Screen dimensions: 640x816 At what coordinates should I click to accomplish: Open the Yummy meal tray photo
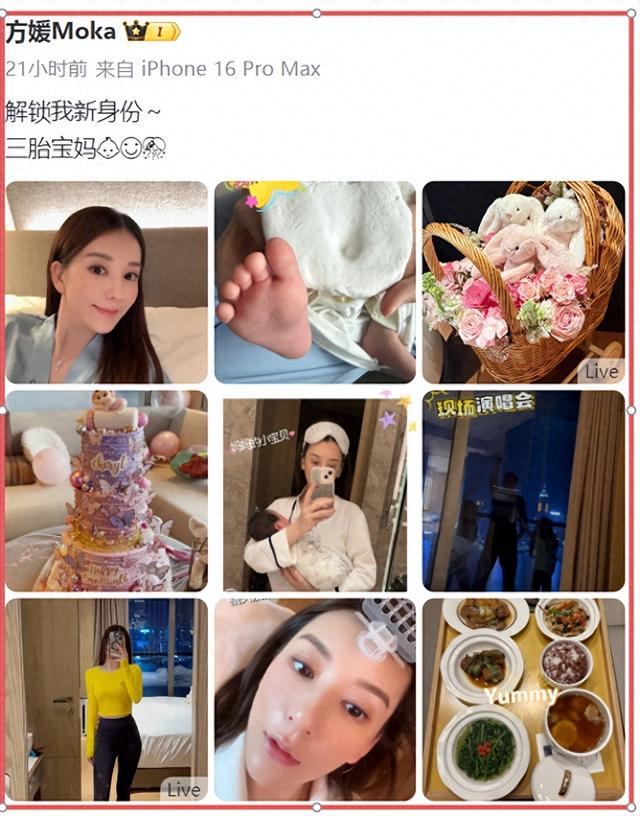(523, 699)
